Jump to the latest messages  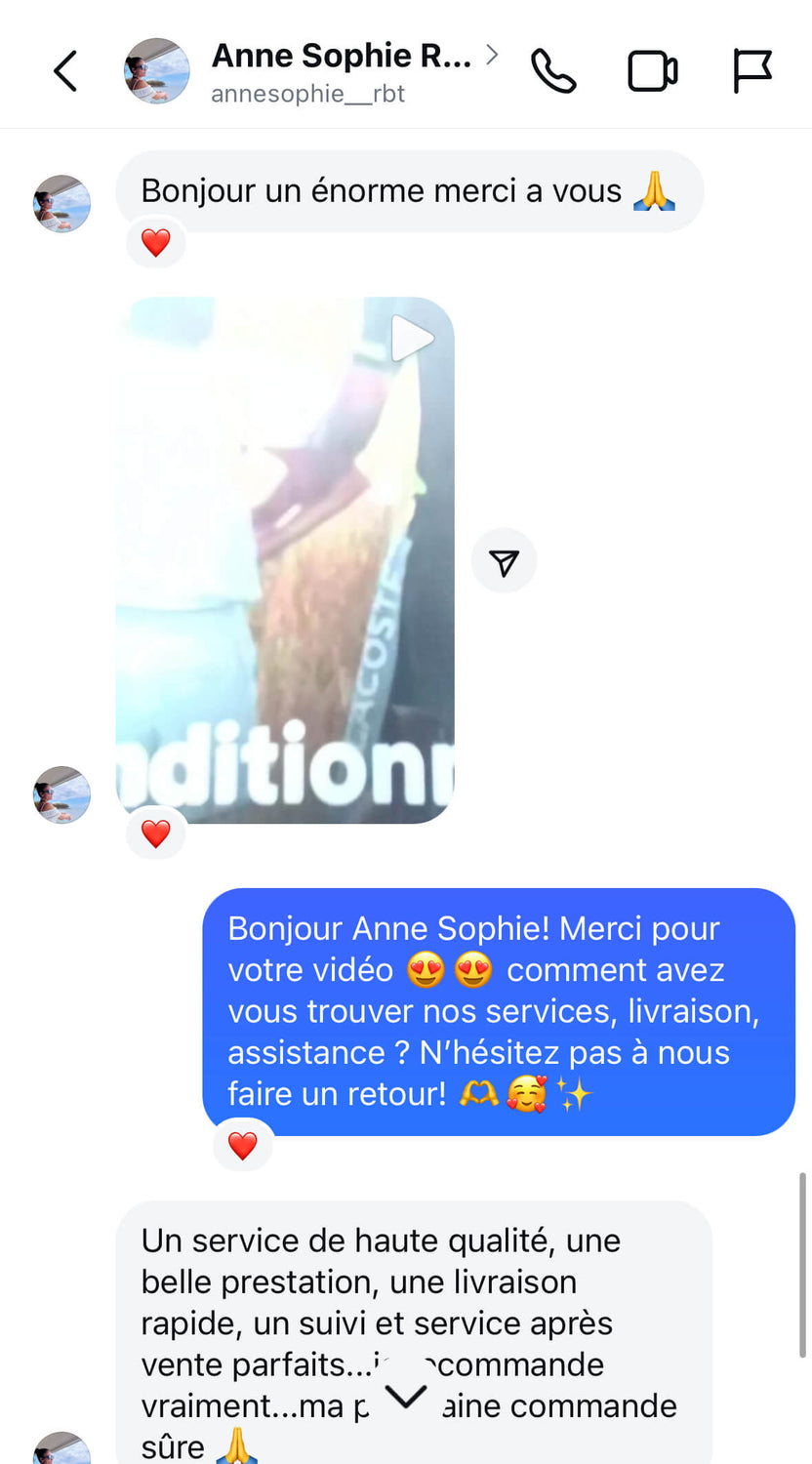[x=405, y=1396]
